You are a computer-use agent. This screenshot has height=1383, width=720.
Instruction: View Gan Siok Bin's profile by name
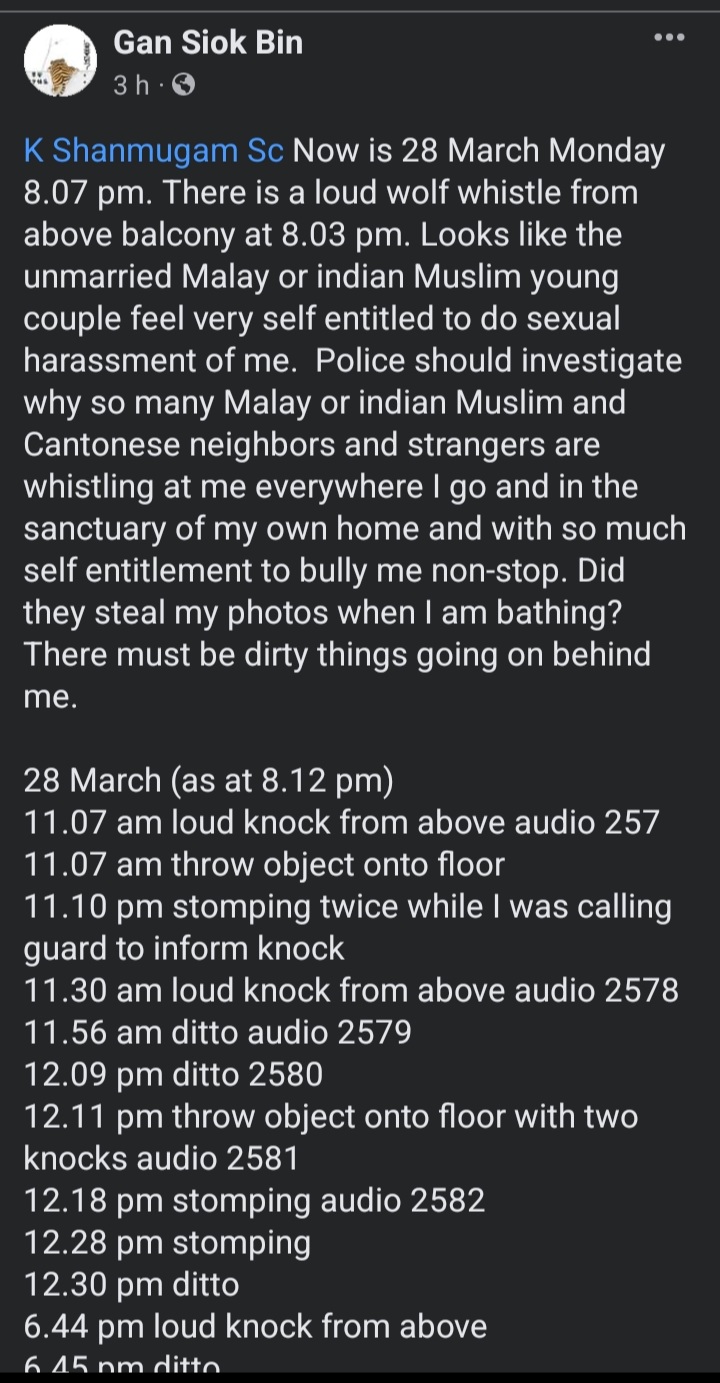[208, 42]
